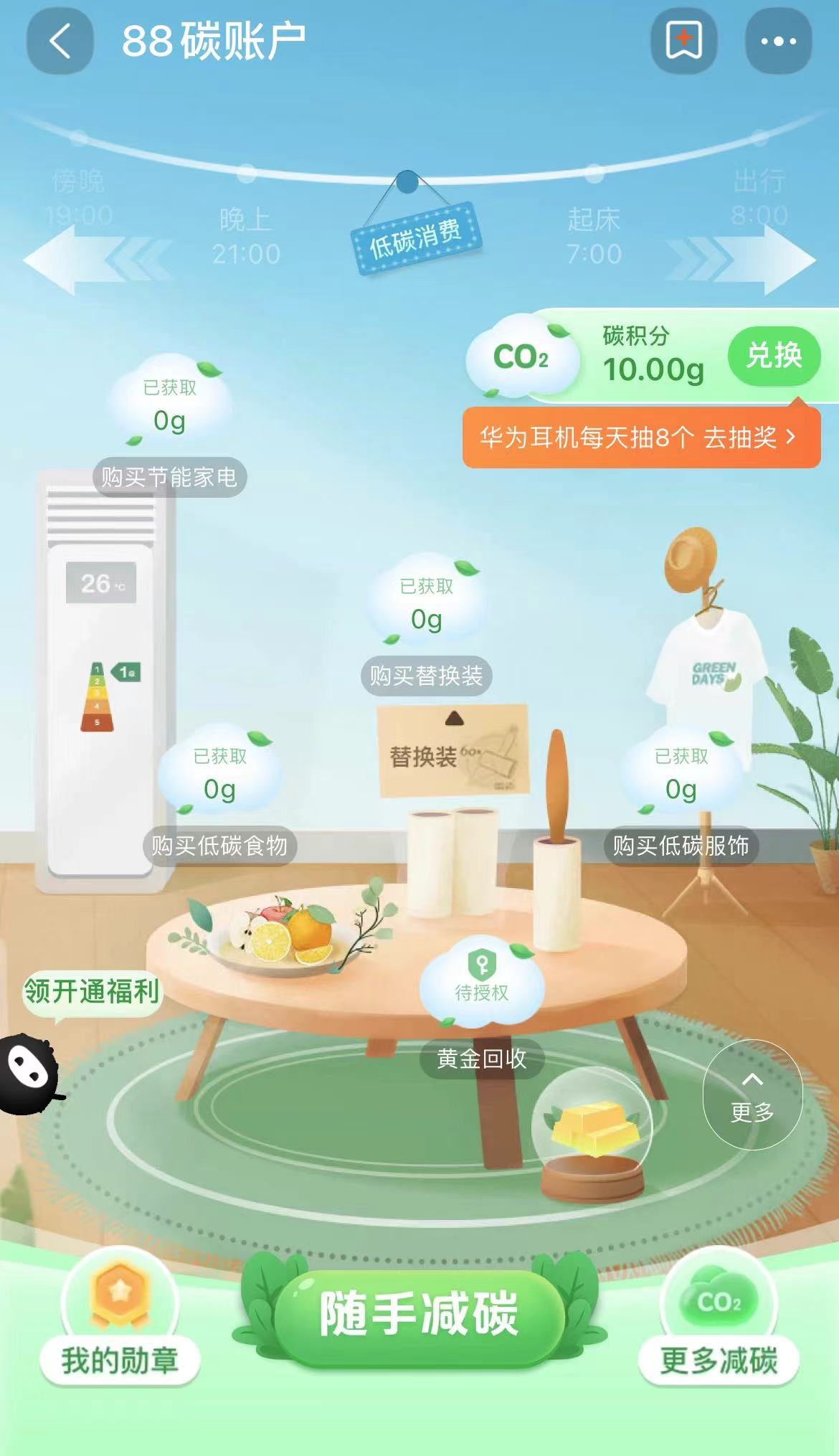Select the 起床 7:00 time point
The width and height of the screenshot is (839, 1456).
[594, 237]
